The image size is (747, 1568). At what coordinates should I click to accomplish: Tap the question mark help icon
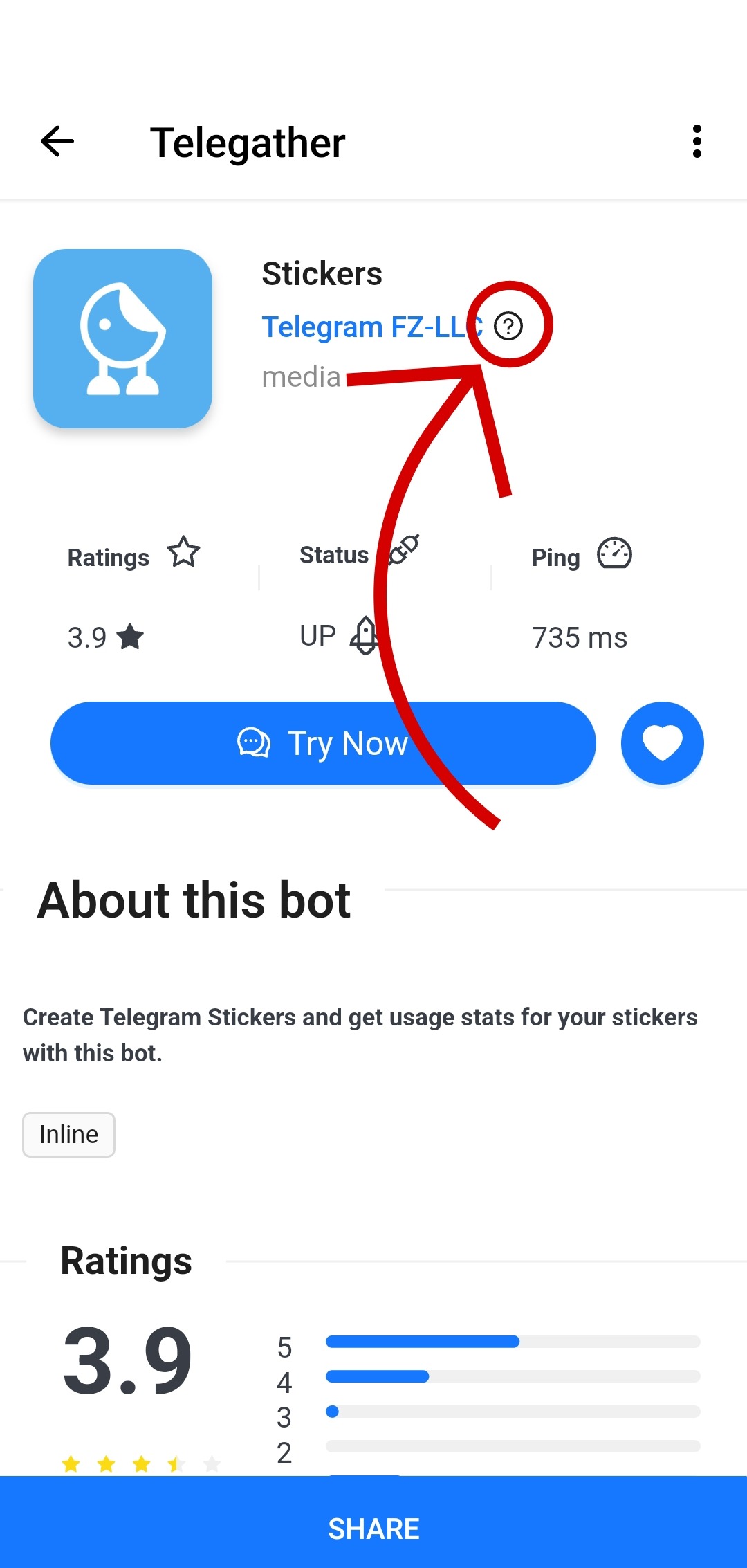coord(508,325)
